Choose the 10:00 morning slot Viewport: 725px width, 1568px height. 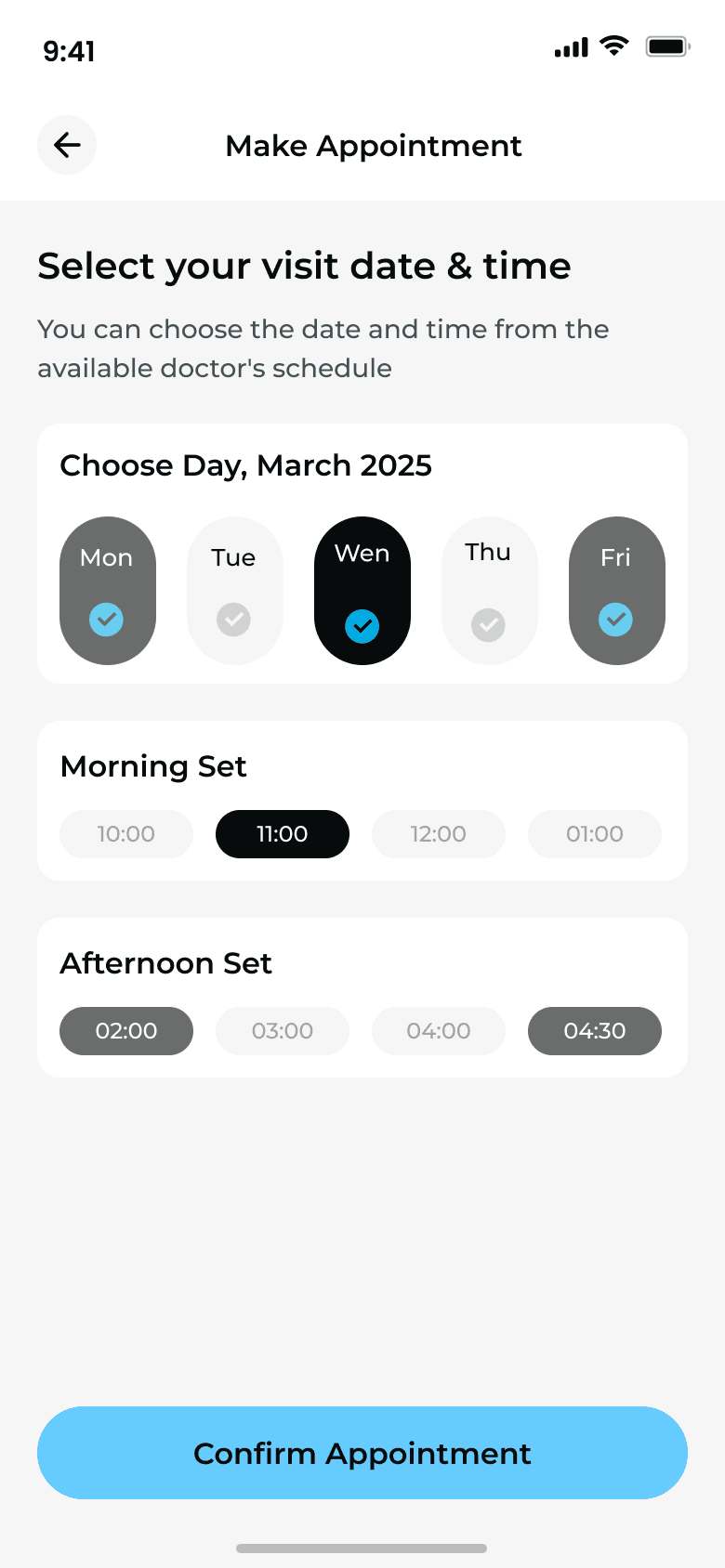pyautogui.click(x=126, y=834)
